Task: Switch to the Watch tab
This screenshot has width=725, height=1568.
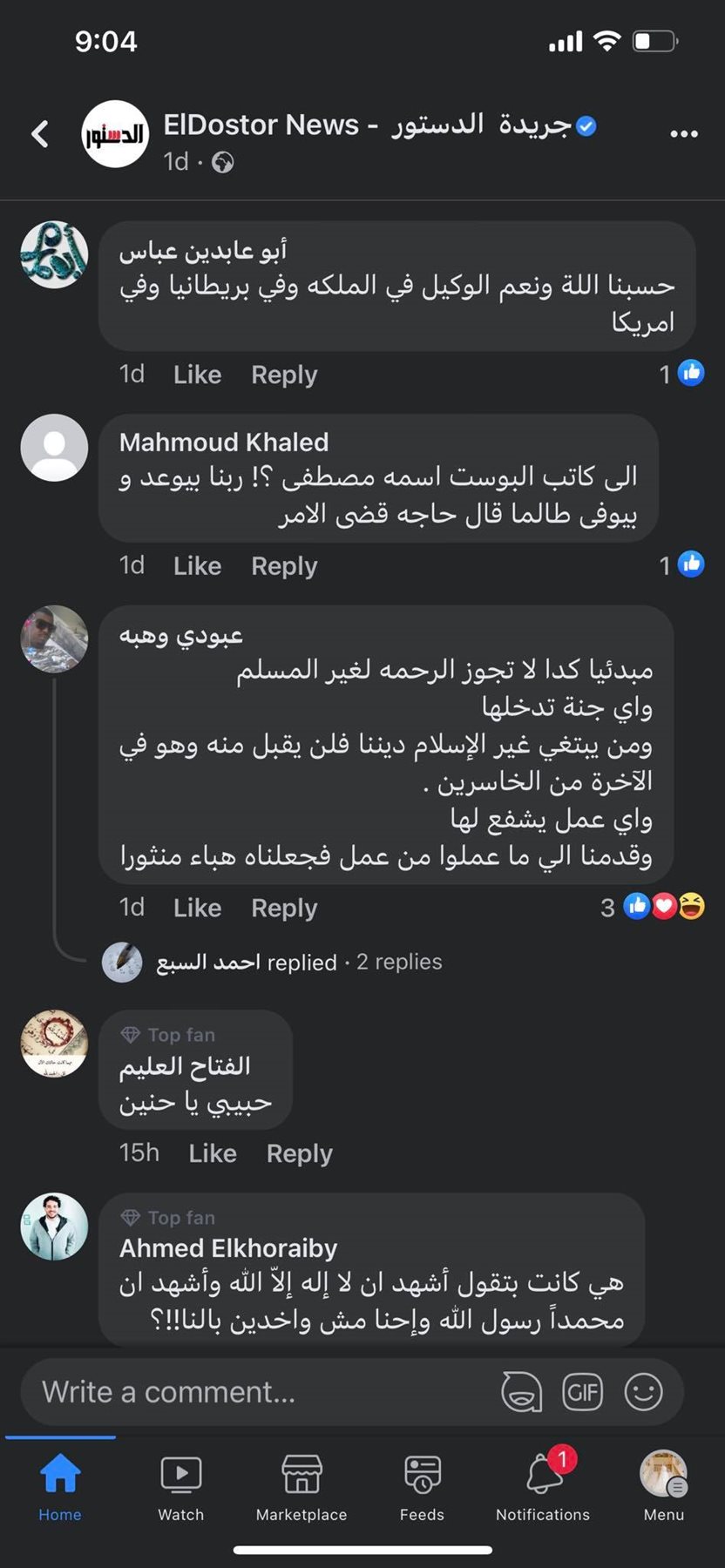Action: click(180, 1488)
